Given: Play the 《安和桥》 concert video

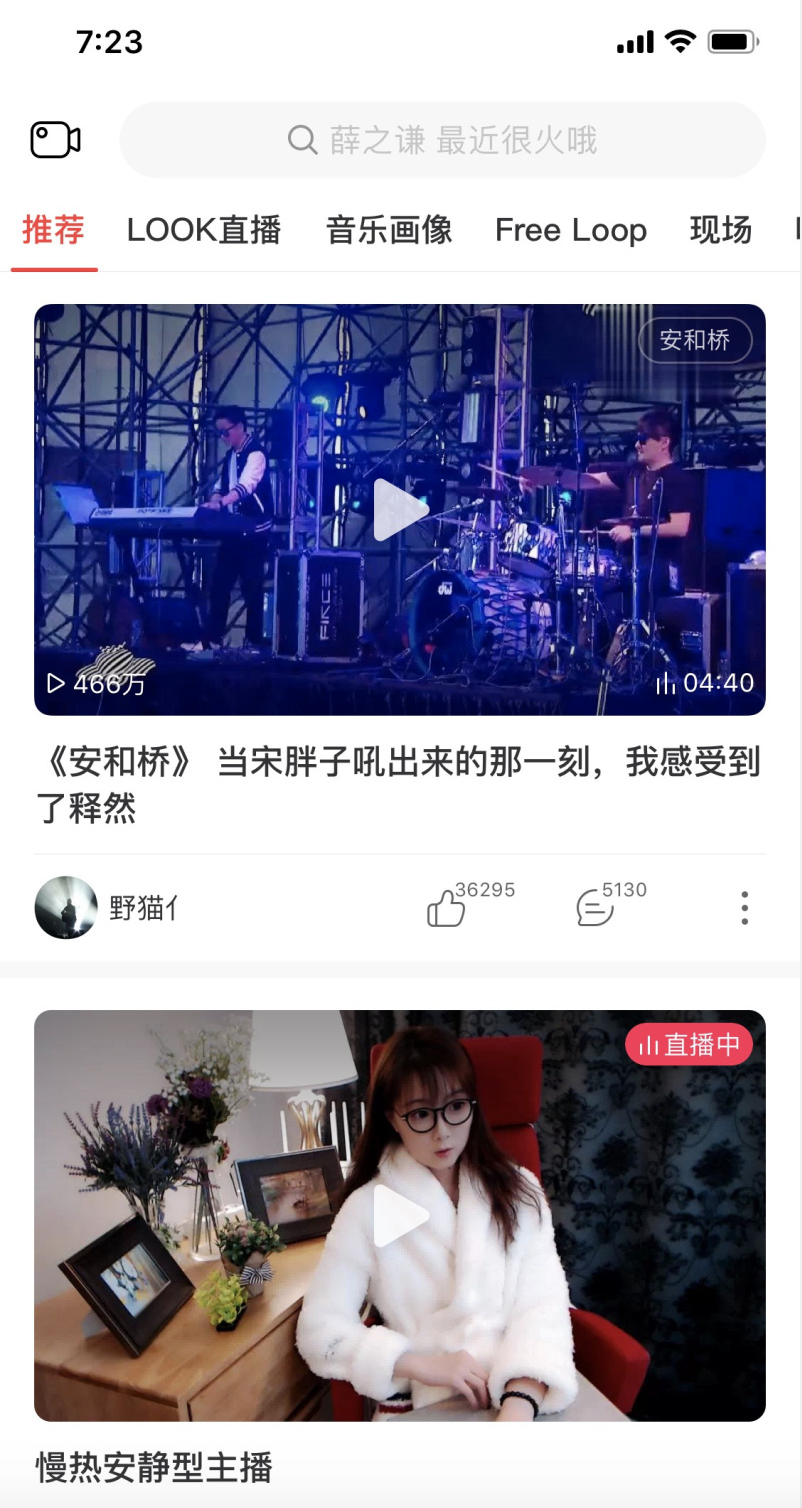Looking at the screenshot, I should (400, 510).
